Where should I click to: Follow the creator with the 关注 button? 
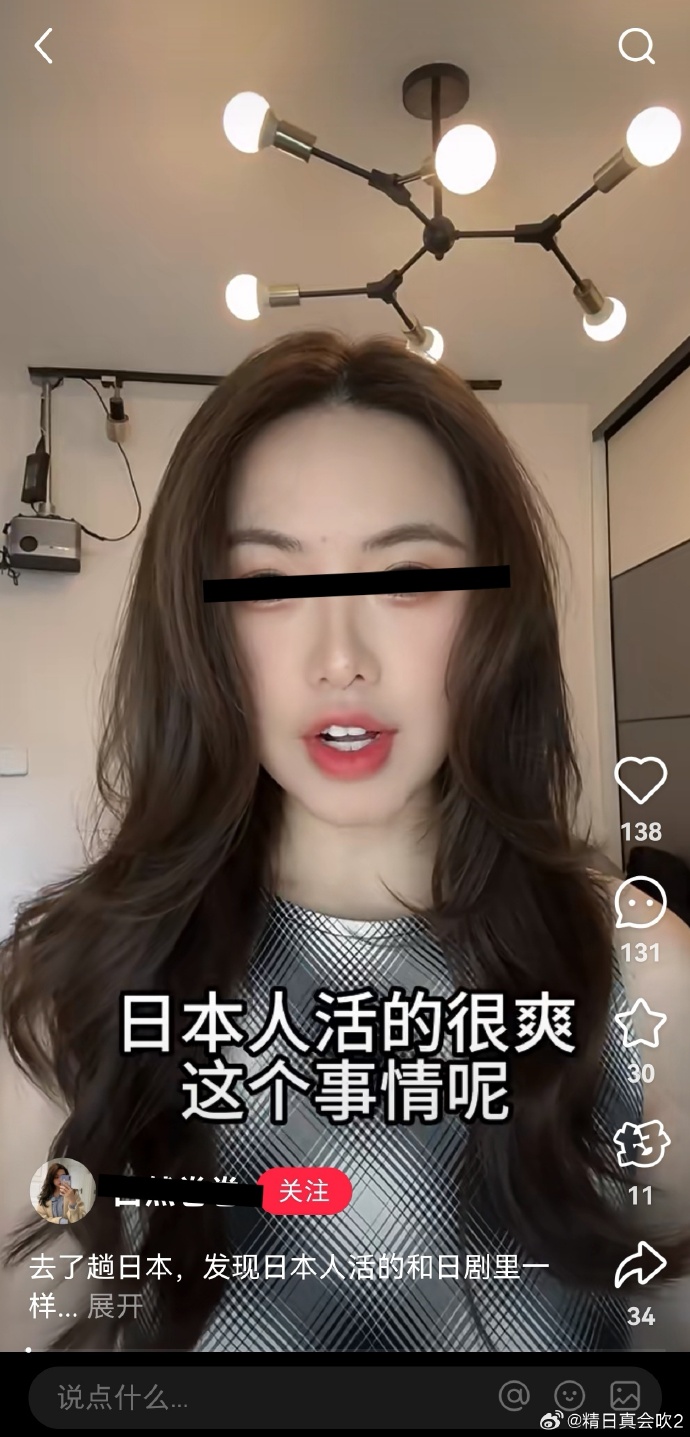305,1191
